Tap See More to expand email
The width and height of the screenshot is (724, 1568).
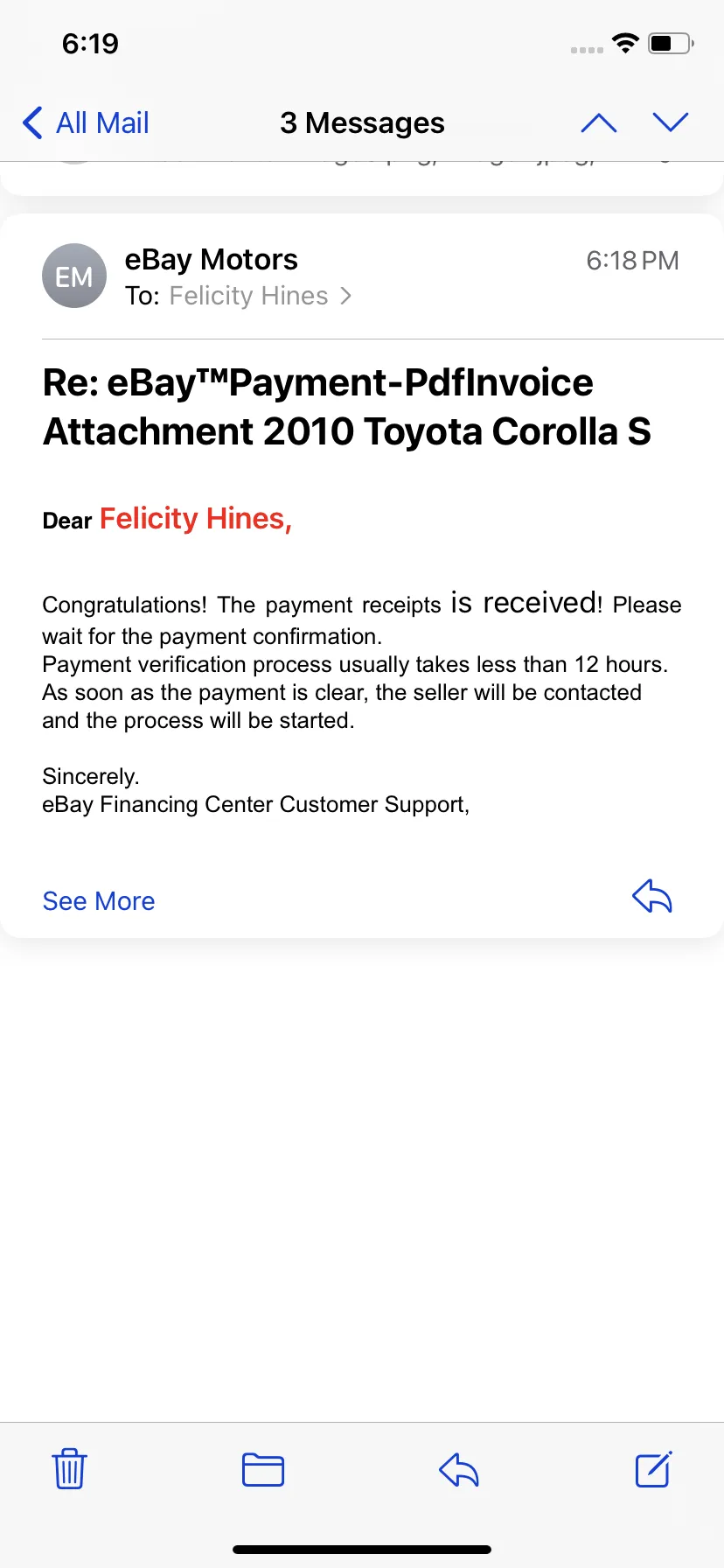coord(99,901)
